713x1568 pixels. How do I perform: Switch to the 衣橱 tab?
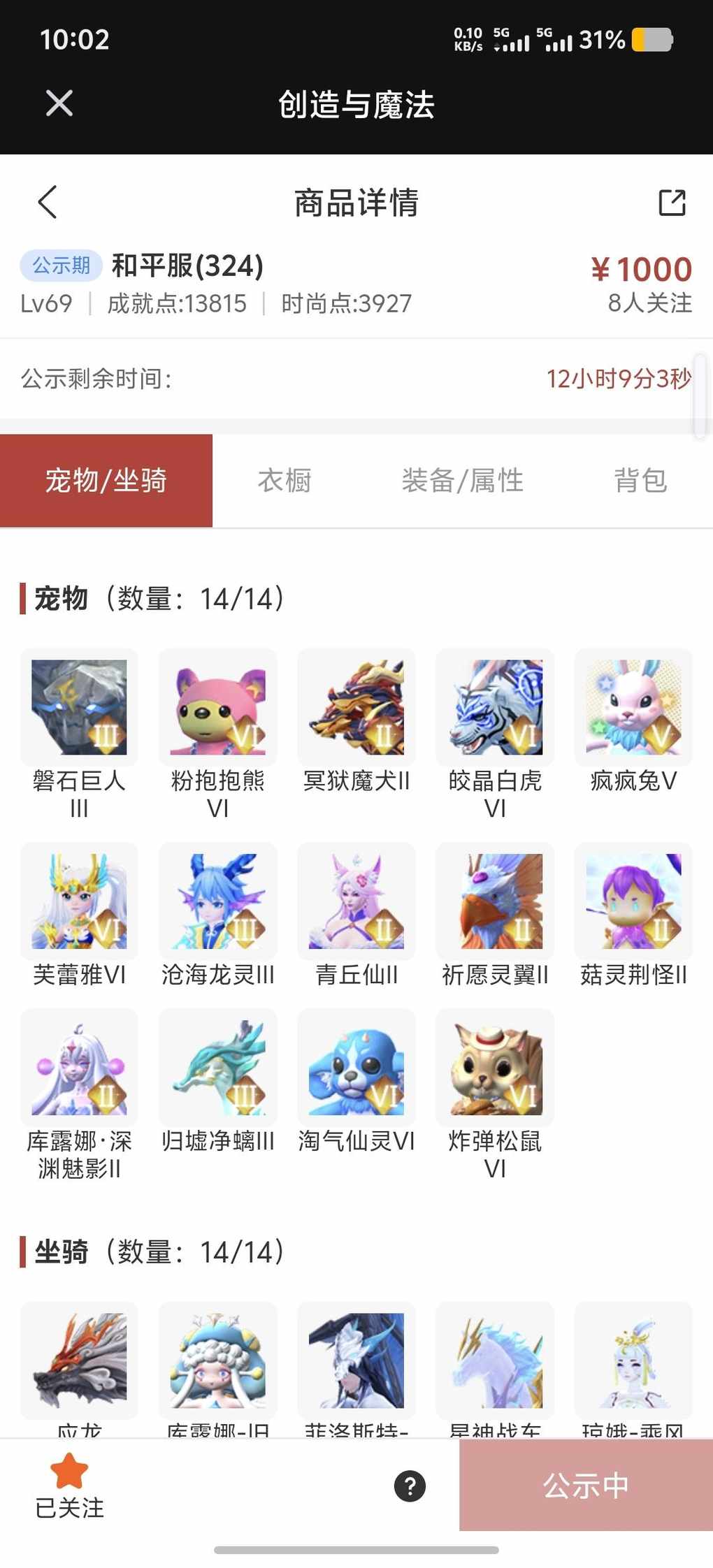(x=284, y=481)
